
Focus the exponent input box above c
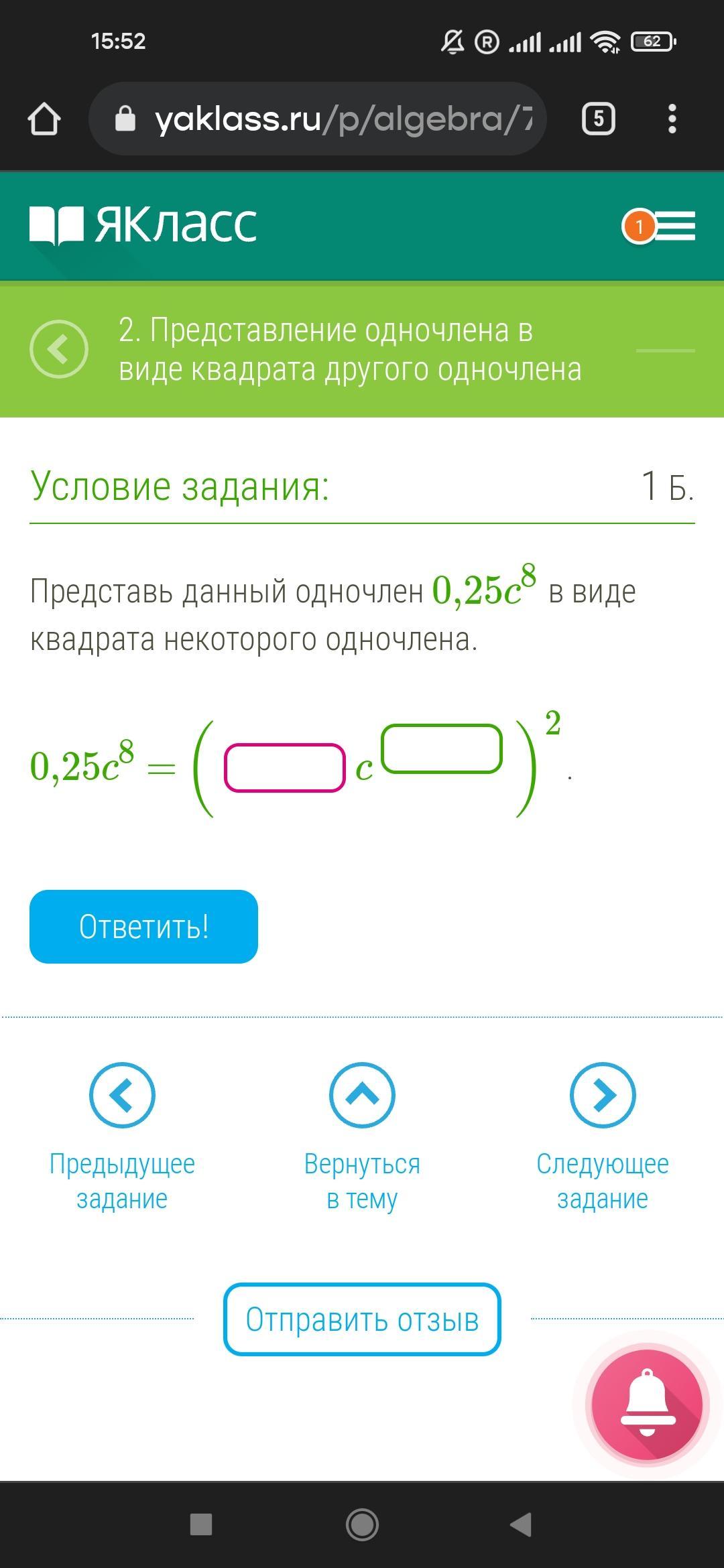click(x=442, y=748)
